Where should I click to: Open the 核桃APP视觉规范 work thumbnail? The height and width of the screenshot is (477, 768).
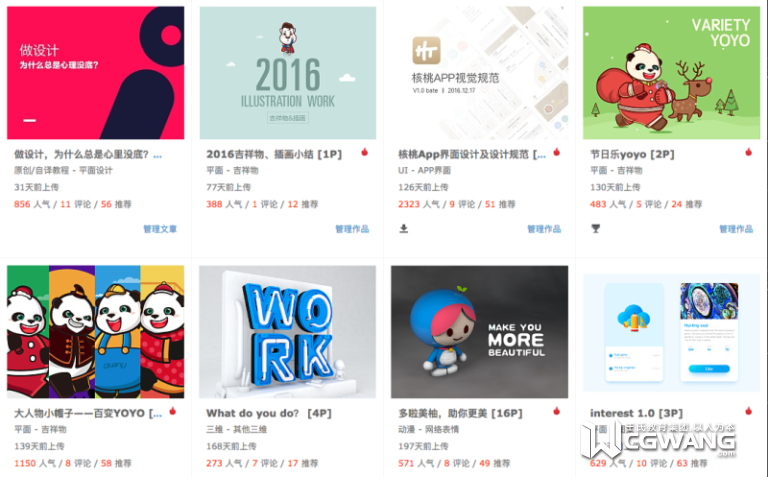(479, 72)
